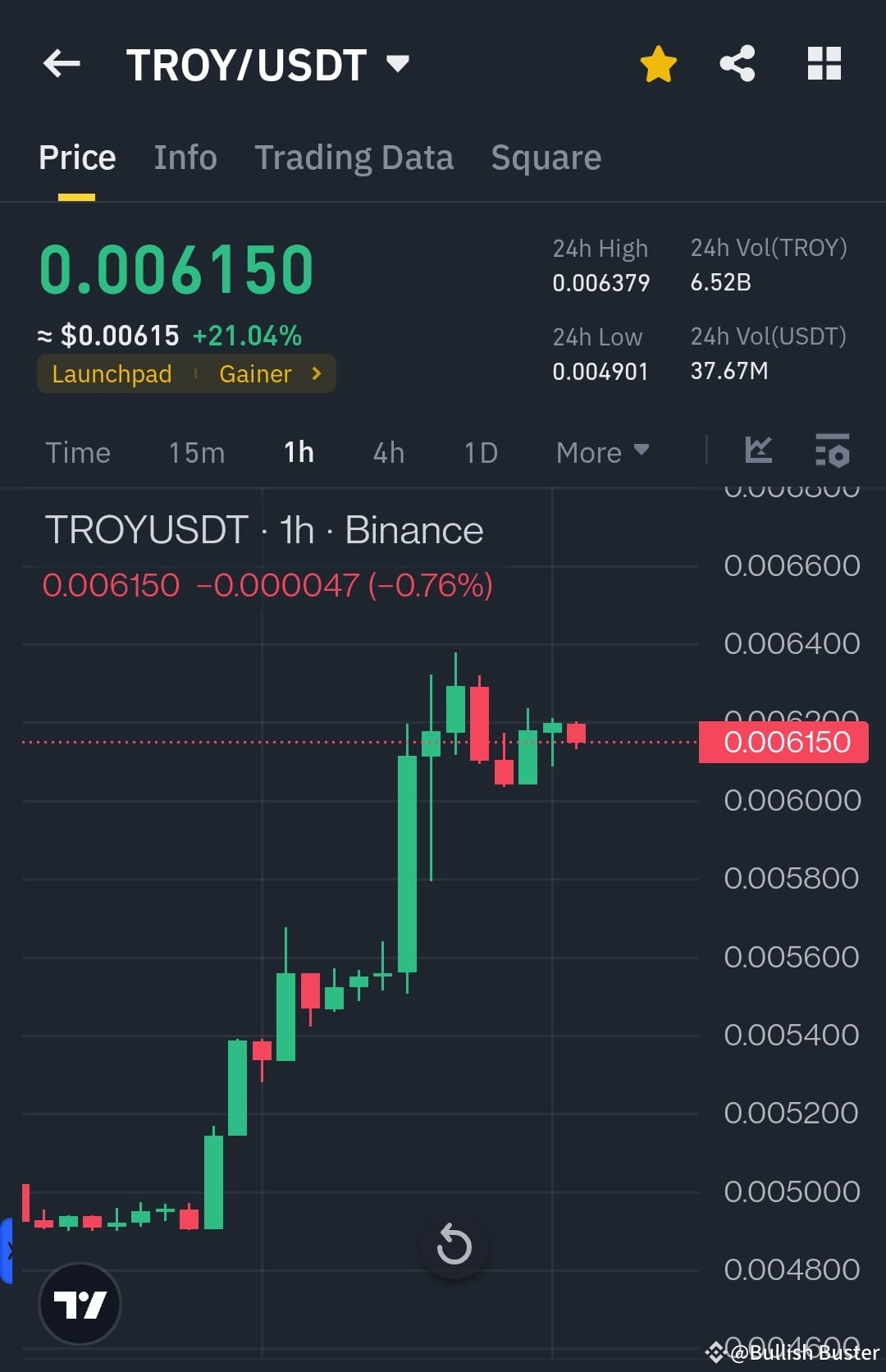Open the markets grid icon

[824, 62]
